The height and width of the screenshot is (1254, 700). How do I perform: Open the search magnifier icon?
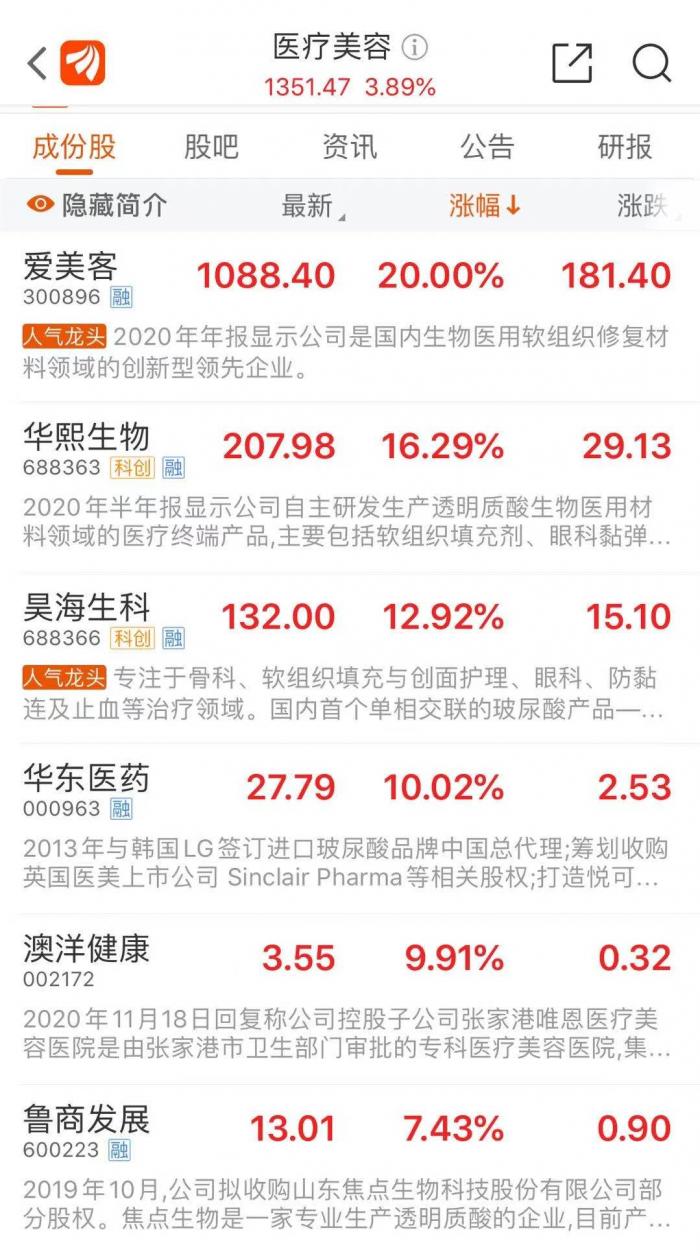651,63
